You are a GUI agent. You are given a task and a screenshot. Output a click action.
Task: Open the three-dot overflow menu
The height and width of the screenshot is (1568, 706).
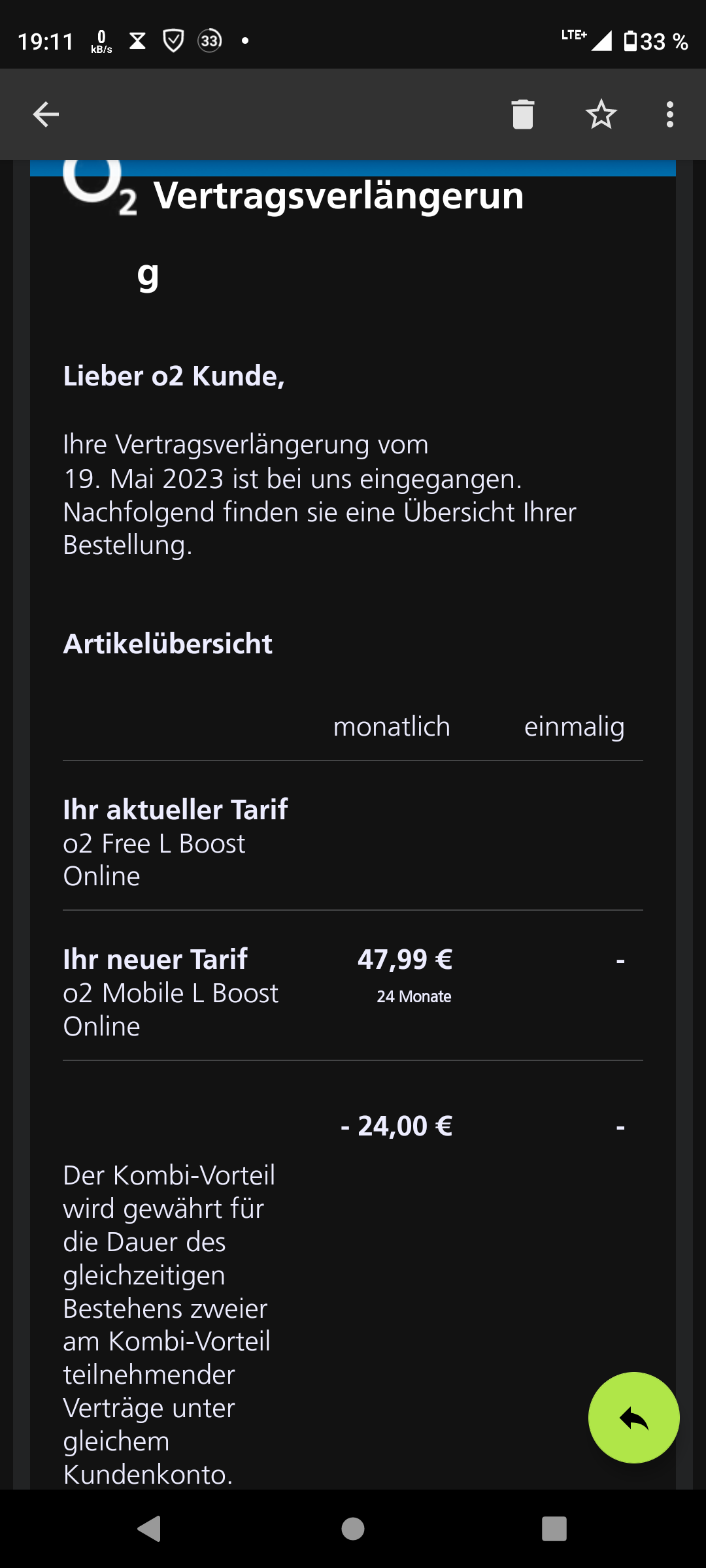670,114
